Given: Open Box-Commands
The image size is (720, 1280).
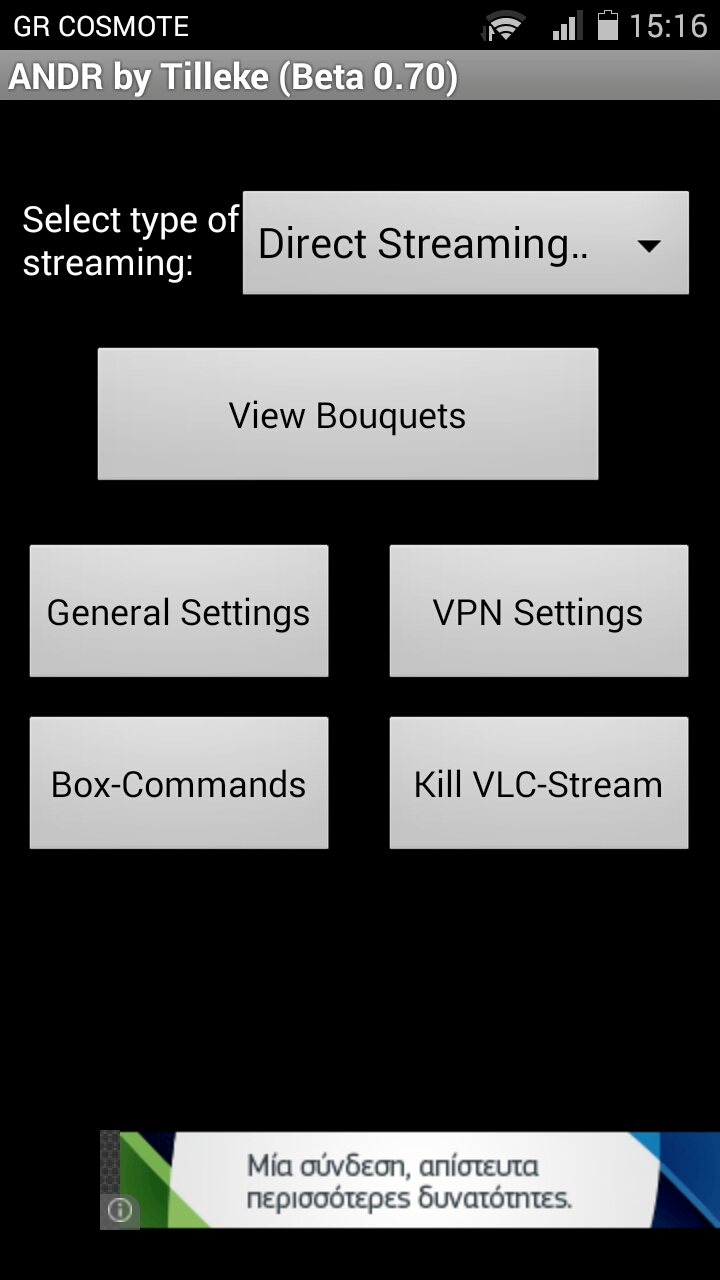Looking at the screenshot, I should [179, 783].
